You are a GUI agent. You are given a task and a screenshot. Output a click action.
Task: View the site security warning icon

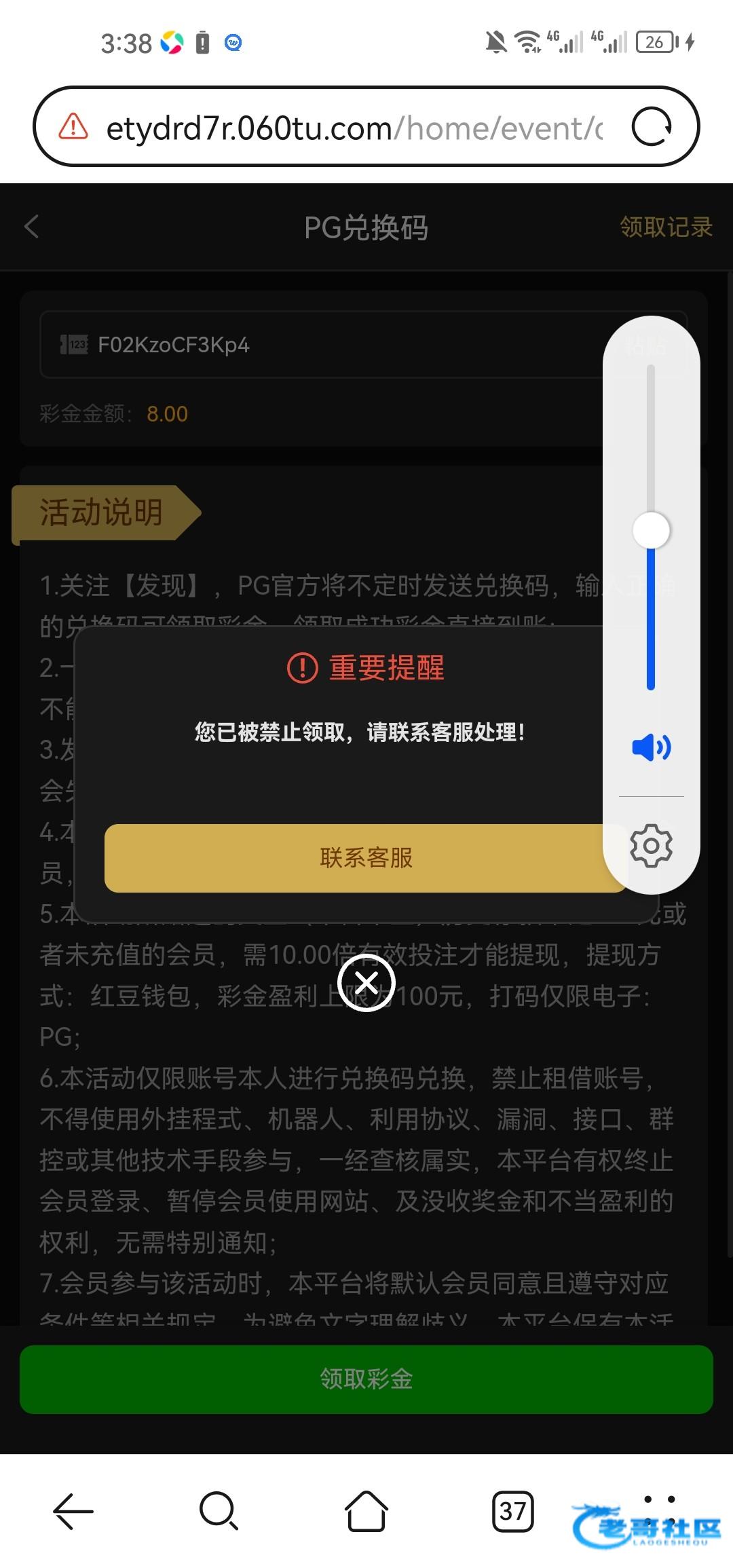coord(73,127)
